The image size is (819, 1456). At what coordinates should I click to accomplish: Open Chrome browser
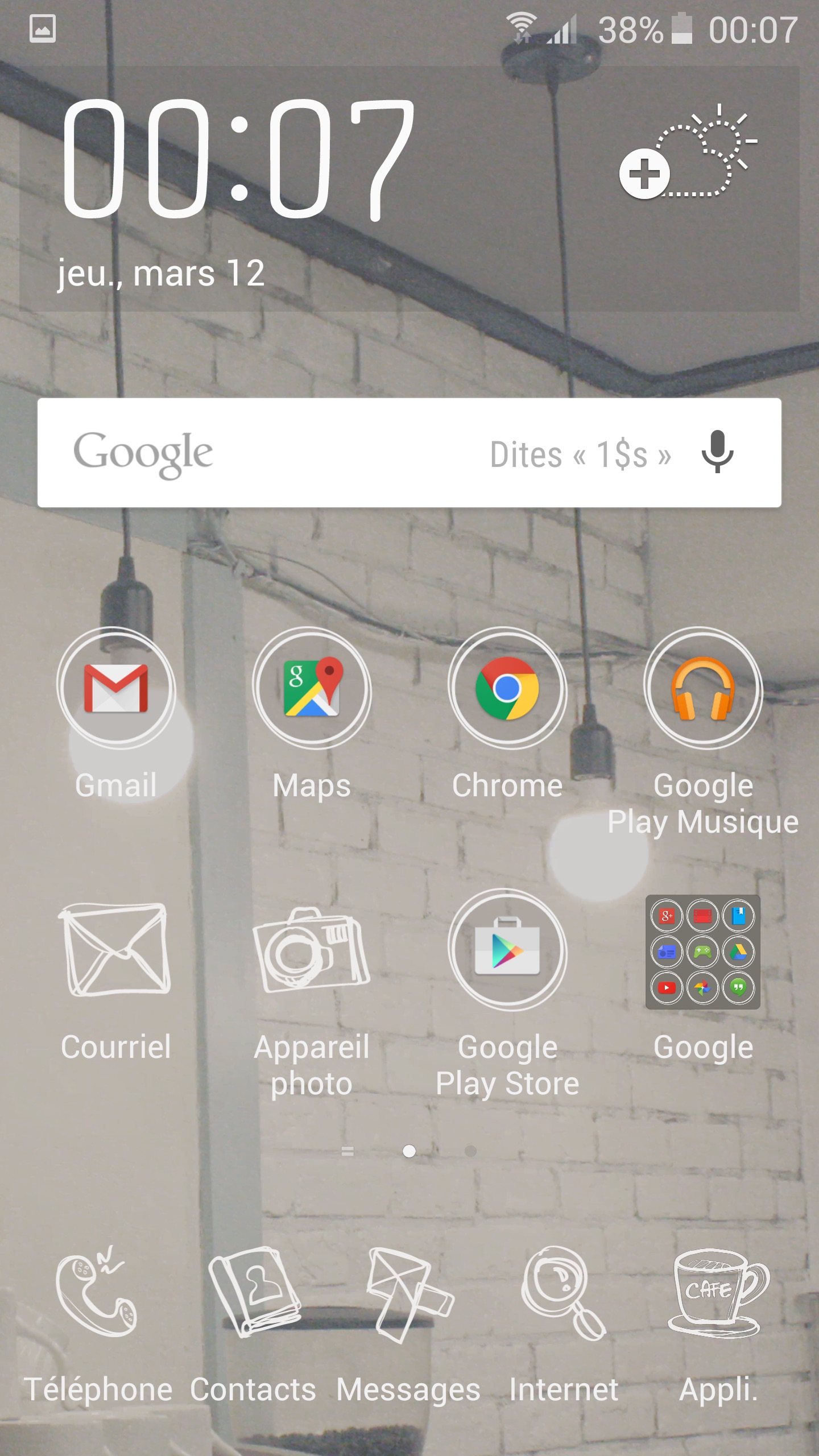pos(507,689)
